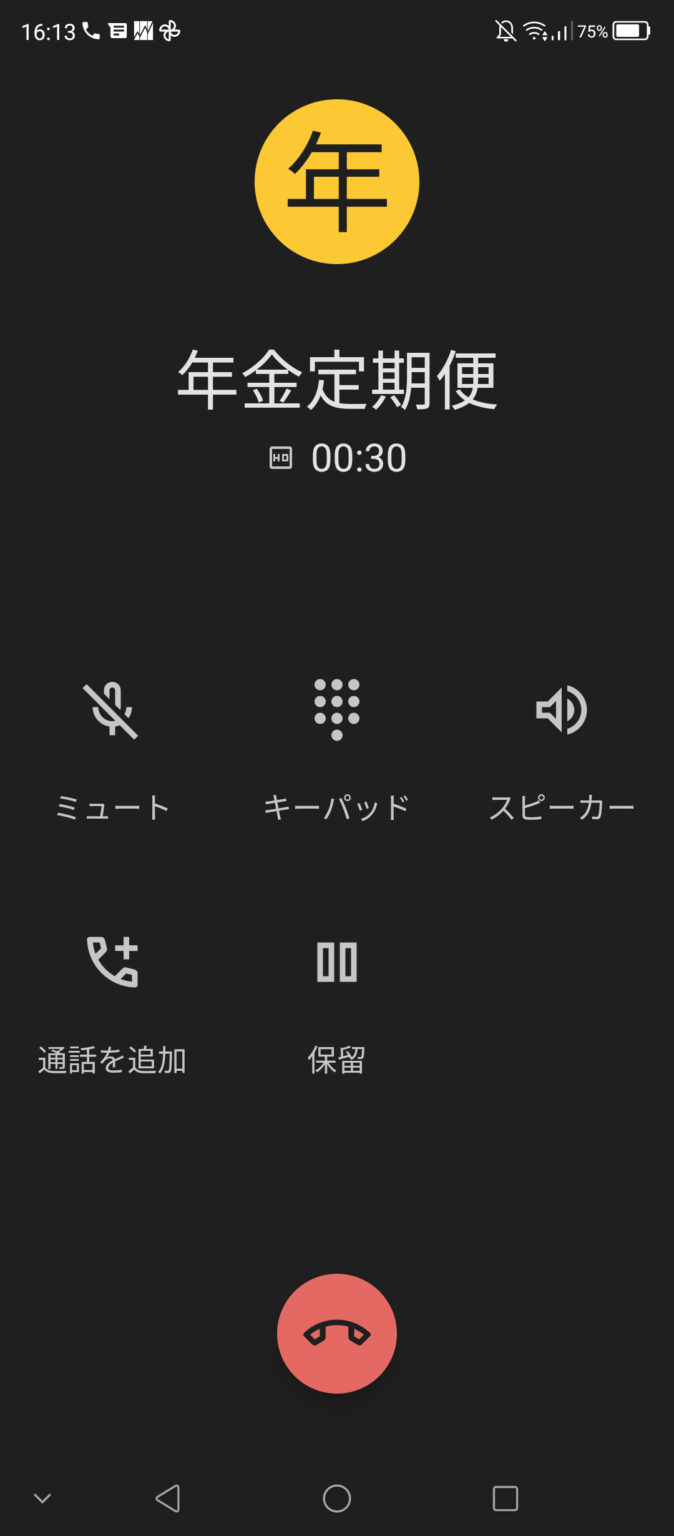Viewport: 674px width, 1536px height.
Task: Go to the system home screen
Action: (x=337, y=1498)
